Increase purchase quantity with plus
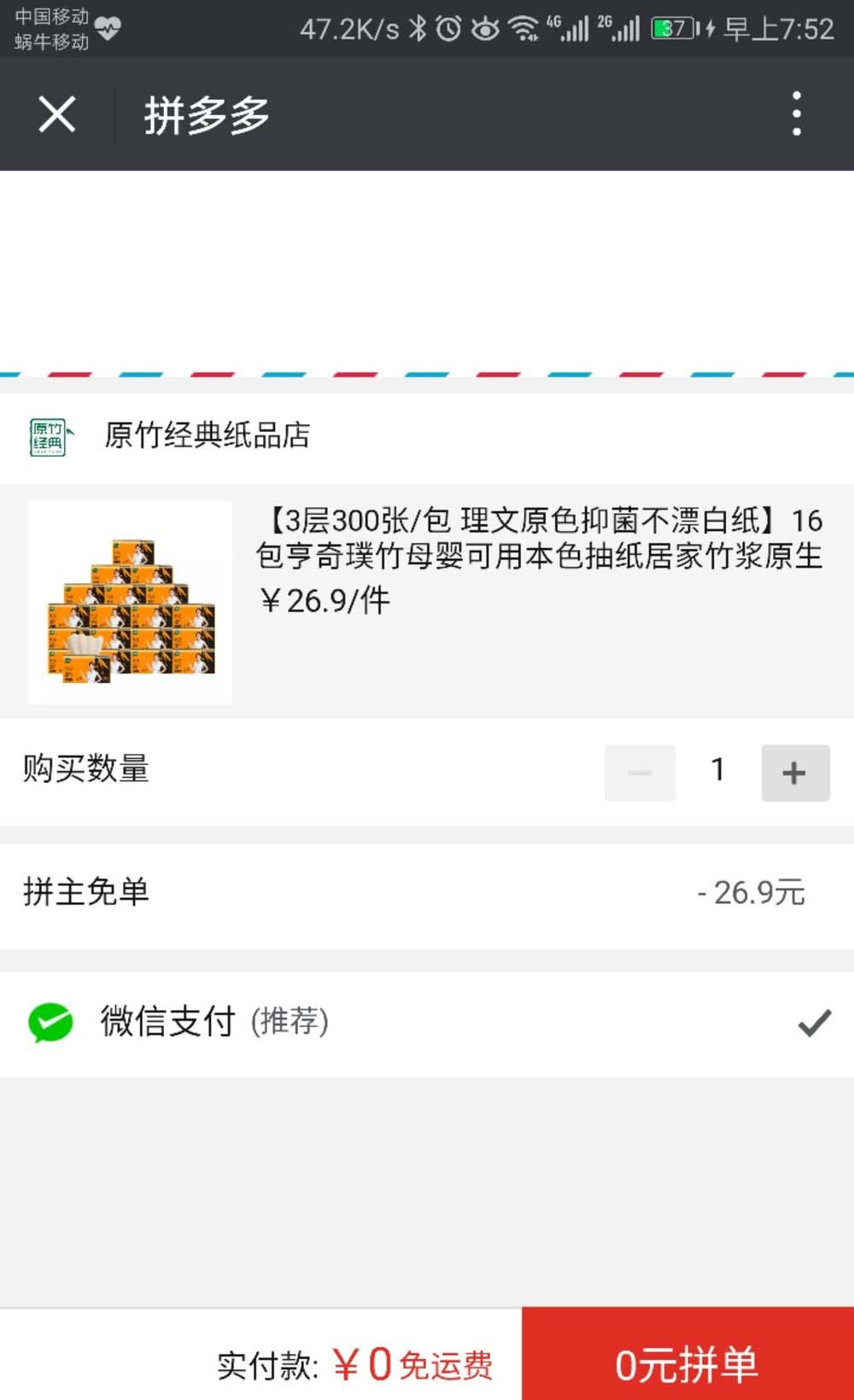Screen dimensions: 854x1400 (794, 773)
